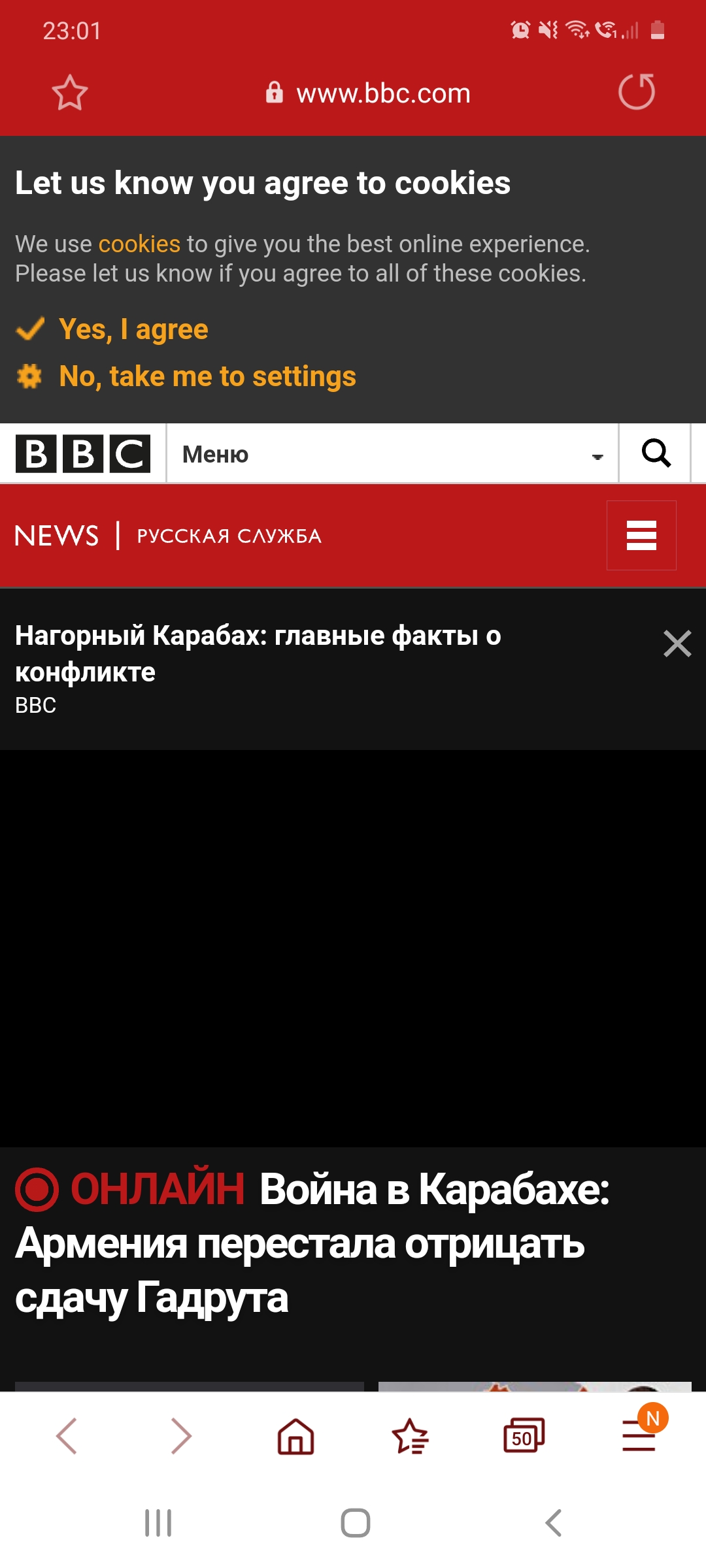The image size is (706, 1568).
Task: Open the browser bookmarks list
Action: [x=410, y=1436]
